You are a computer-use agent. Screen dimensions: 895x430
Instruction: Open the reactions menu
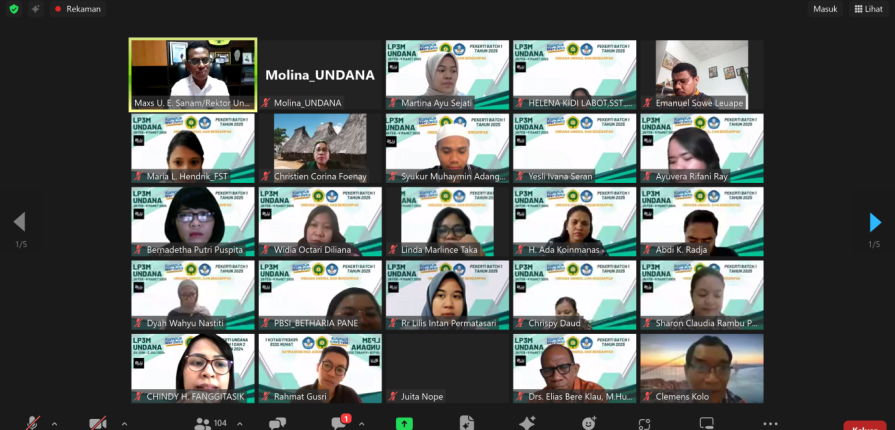pyautogui.click(x=589, y=423)
